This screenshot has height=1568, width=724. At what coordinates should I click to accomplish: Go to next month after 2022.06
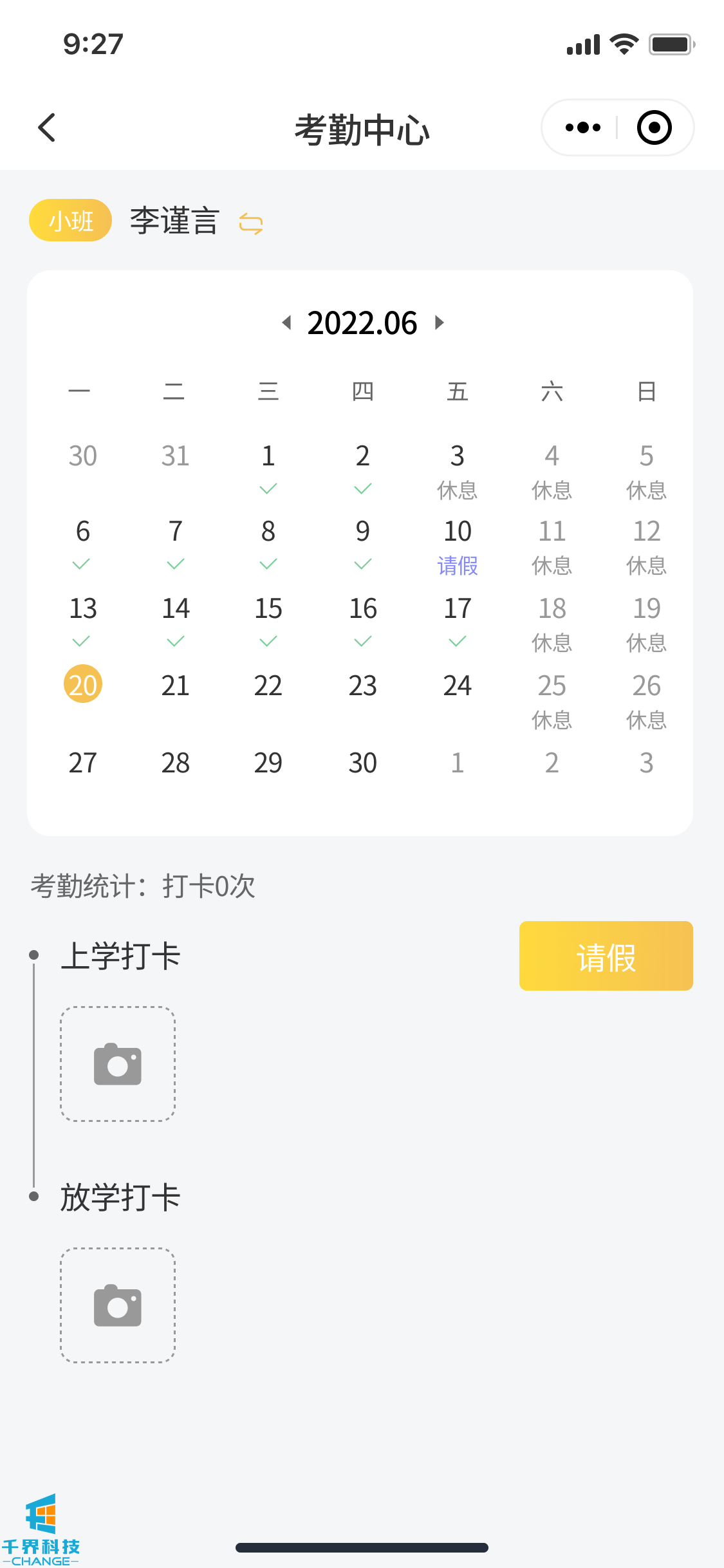coord(440,322)
